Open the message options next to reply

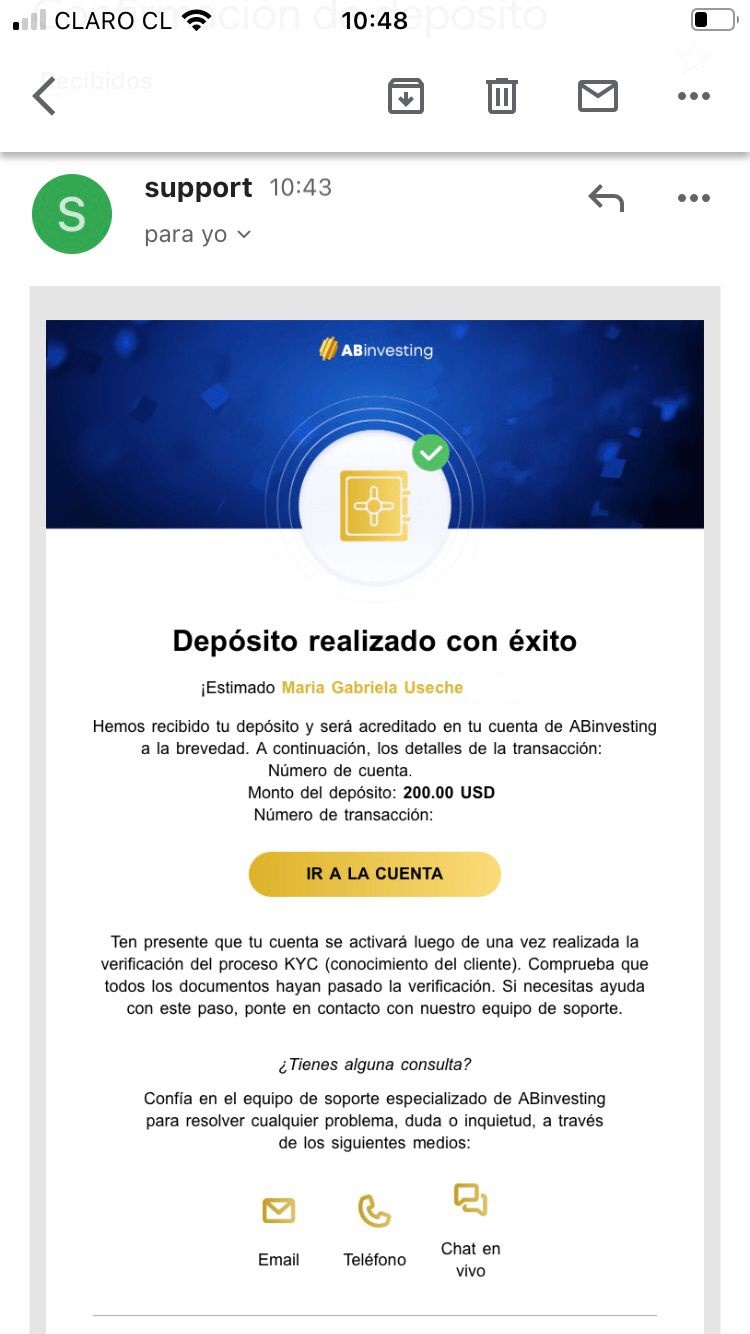[693, 198]
